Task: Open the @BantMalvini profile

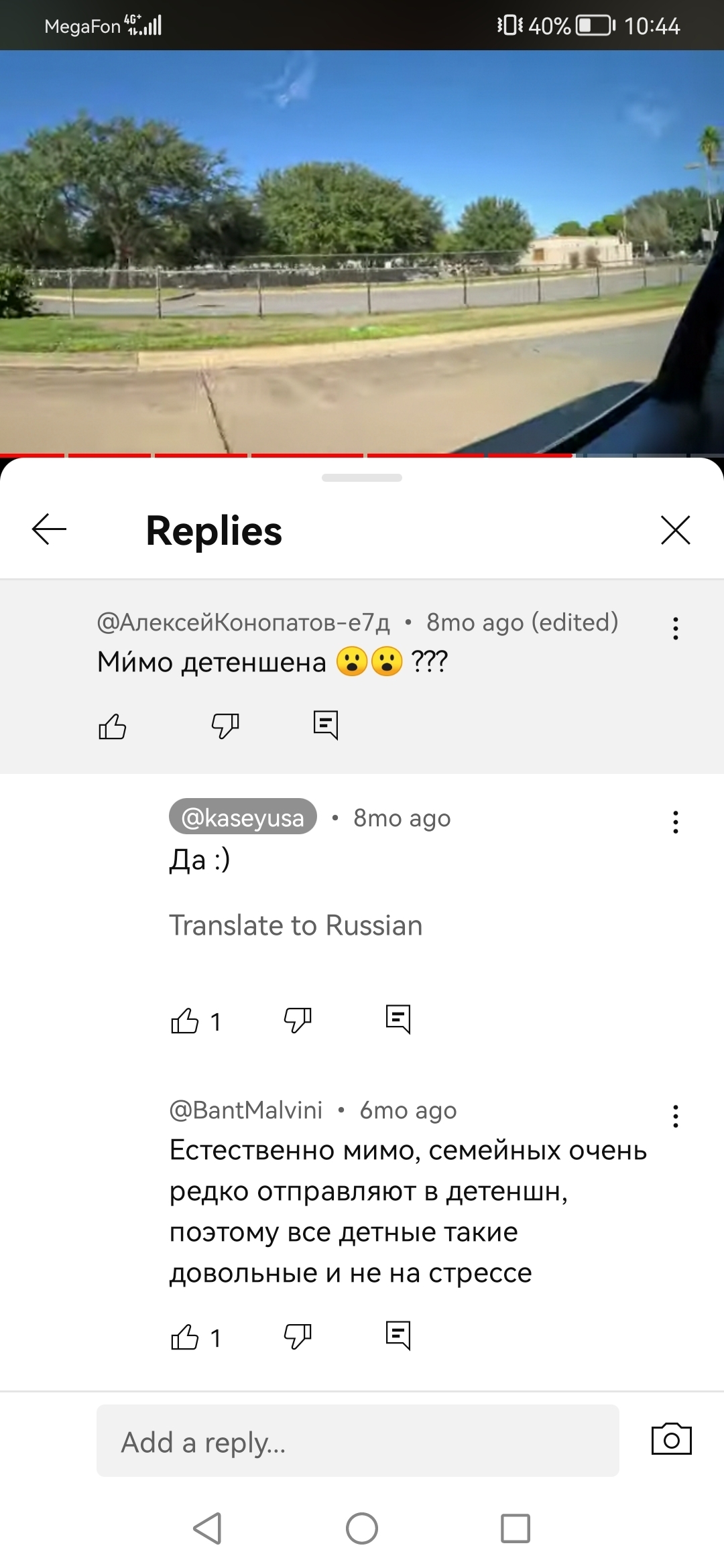Action: click(x=246, y=1110)
